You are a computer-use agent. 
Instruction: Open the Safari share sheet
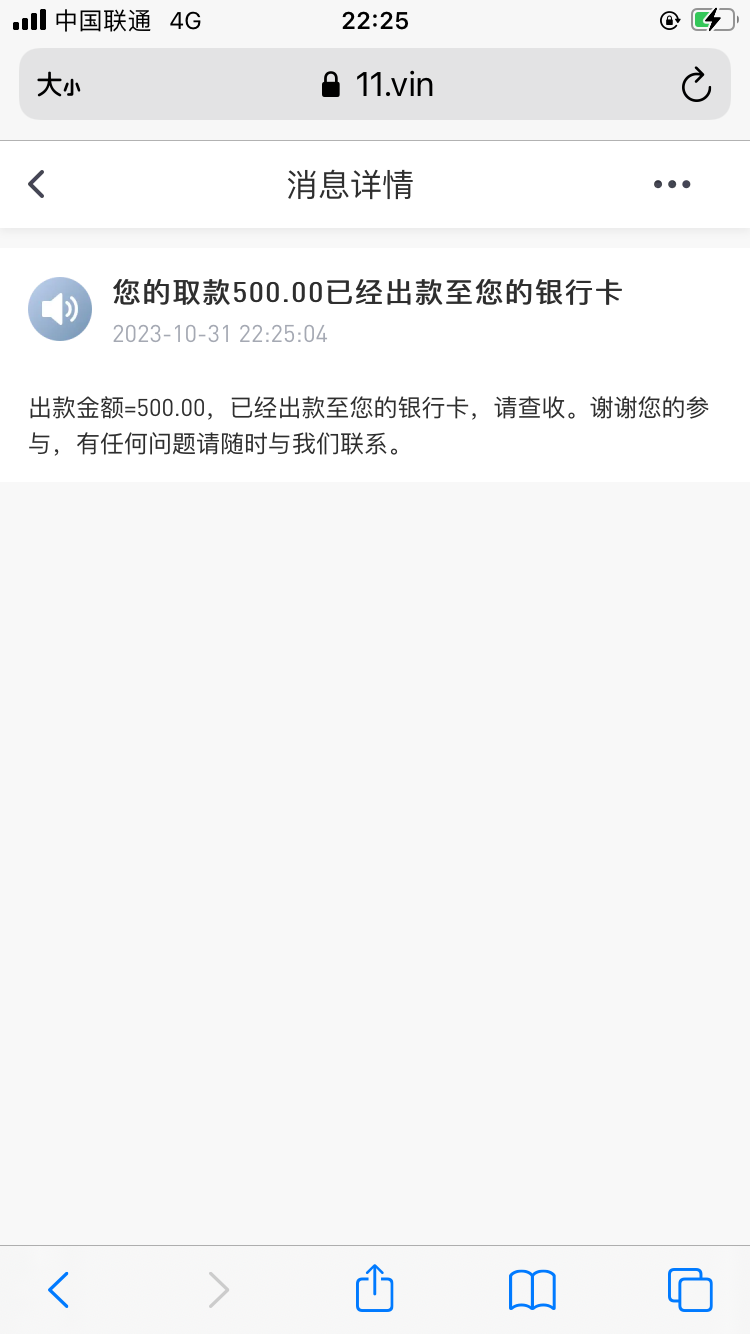pos(375,1288)
